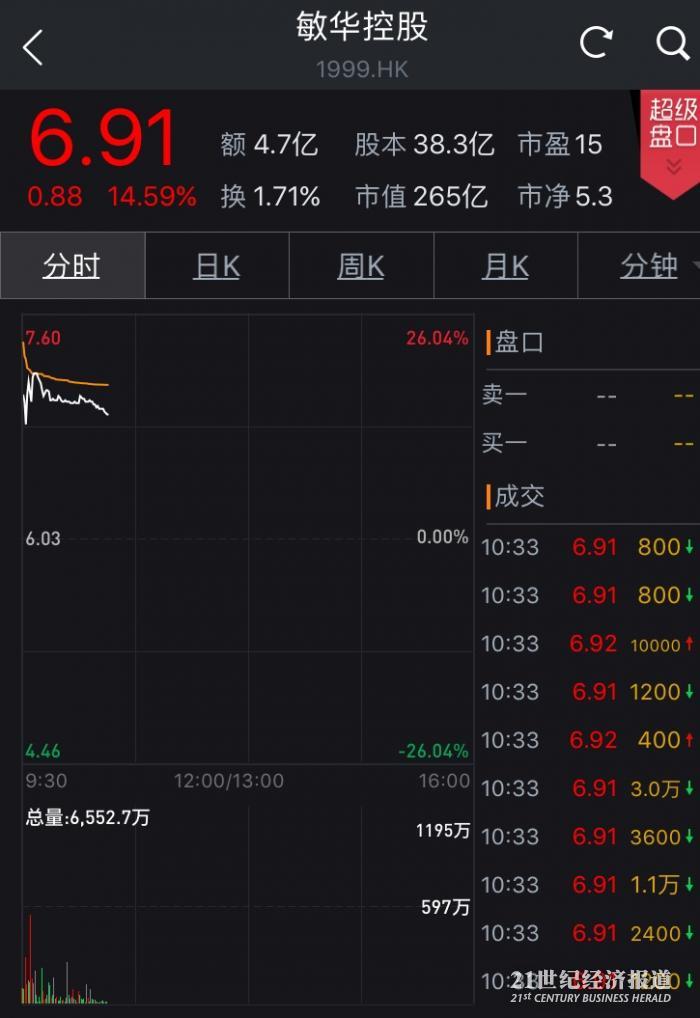View the 月K chart tab
The width and height of the screenshot is (700, 1018).
(505, 266)
